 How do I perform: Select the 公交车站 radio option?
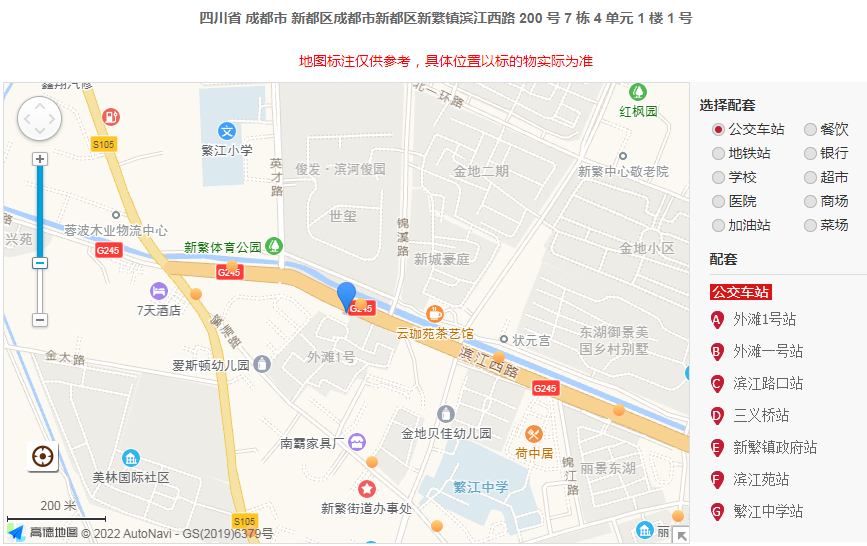pyautogui.click(x=718, y=129)
